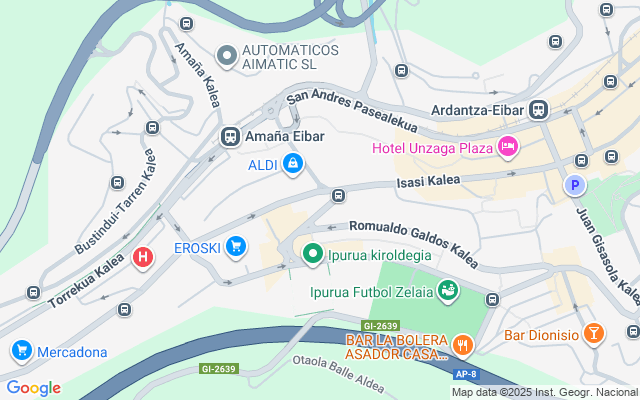The height and width of the screenshot is (400, 640).
Task: Open the AUTOMATICOS AIMATIC SL marker
Action: click(227, 56)
